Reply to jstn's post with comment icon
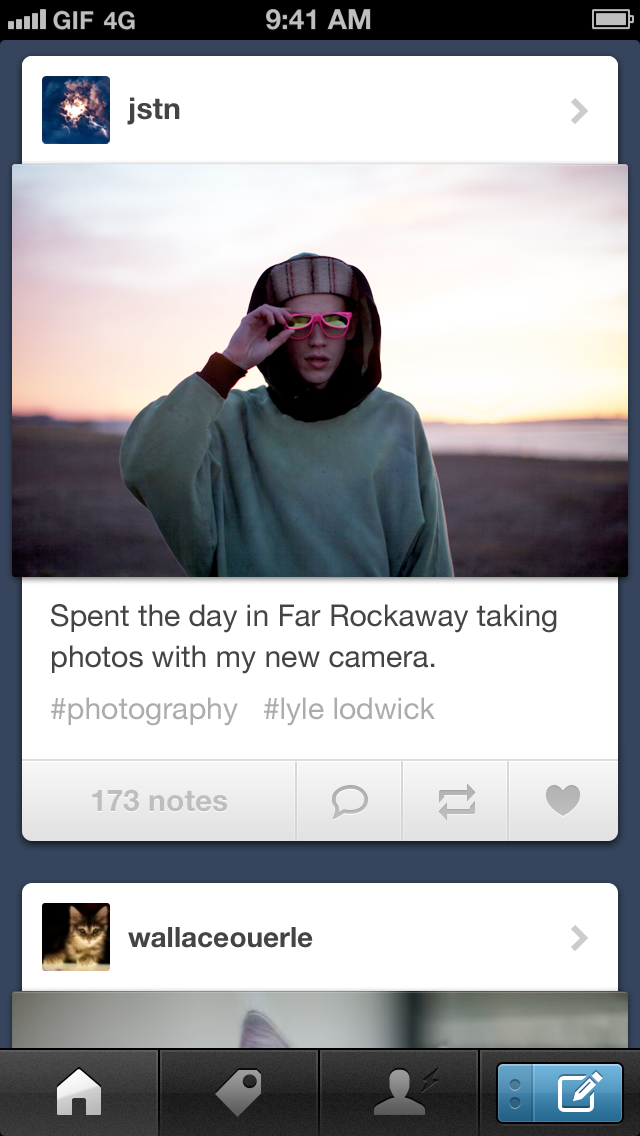Image resolution: width=640 pixels, height=1136 pixels. pyautogui.click(x=349, y=801)
